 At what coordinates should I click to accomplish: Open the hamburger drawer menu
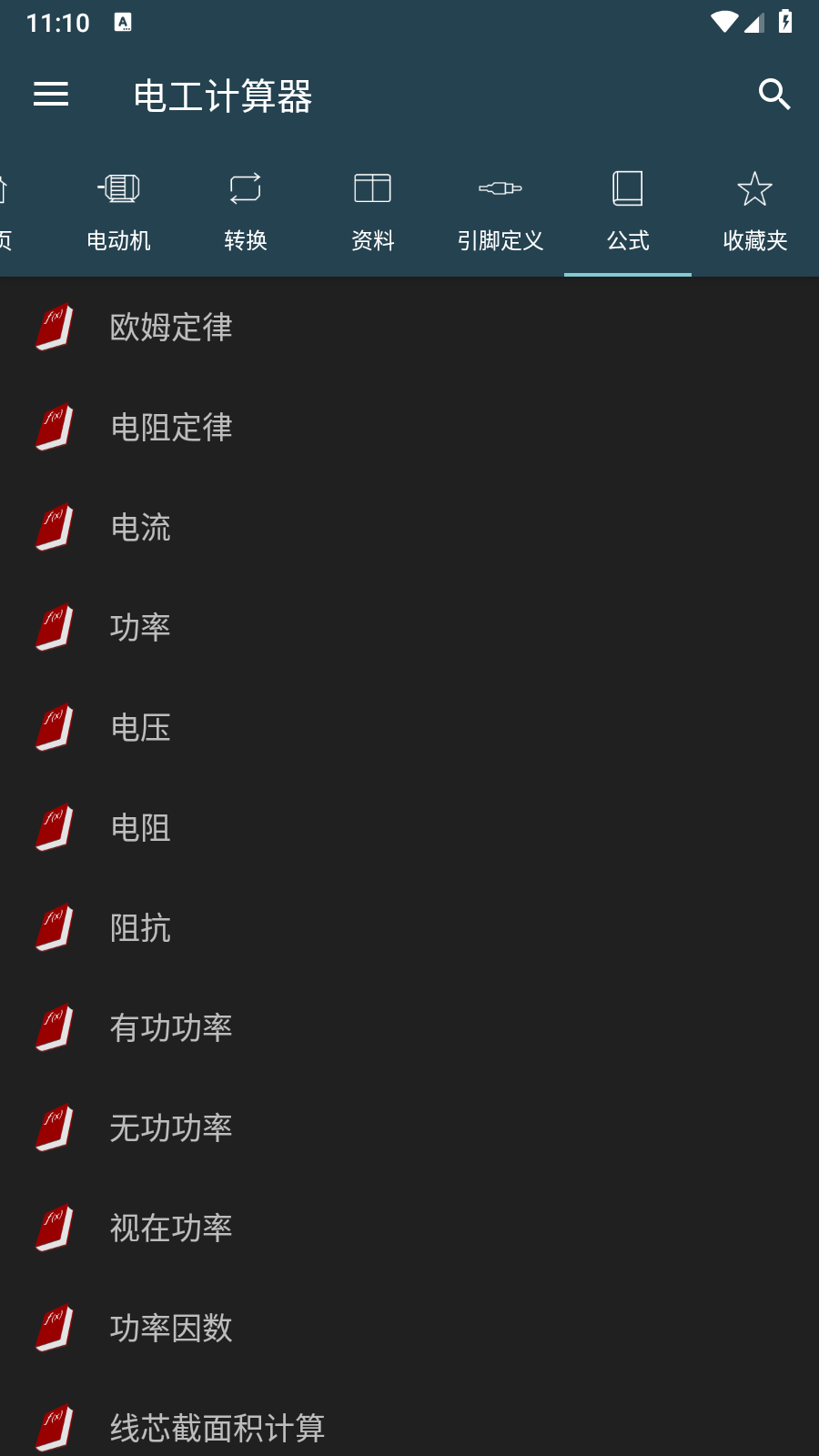51,95
